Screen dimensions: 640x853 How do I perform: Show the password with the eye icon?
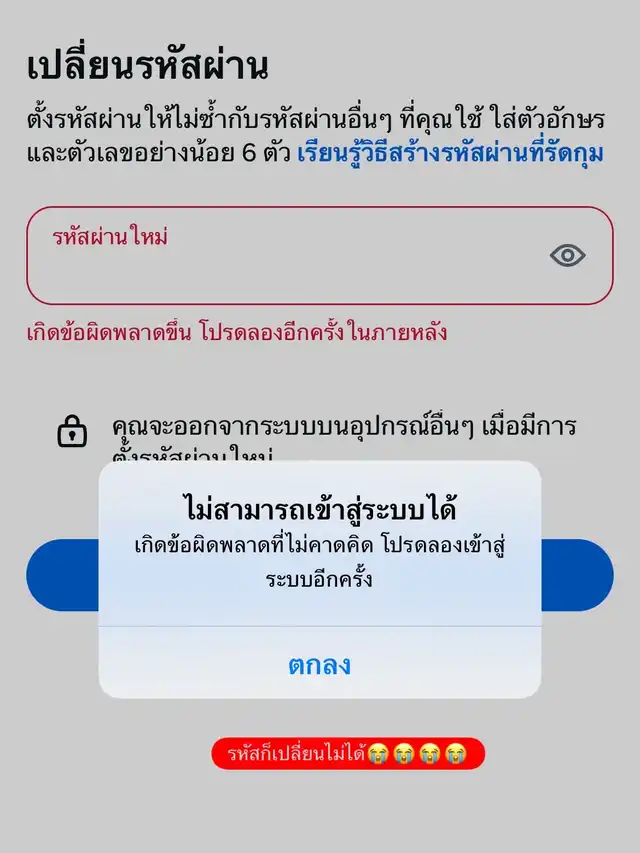tap(567, 256)
